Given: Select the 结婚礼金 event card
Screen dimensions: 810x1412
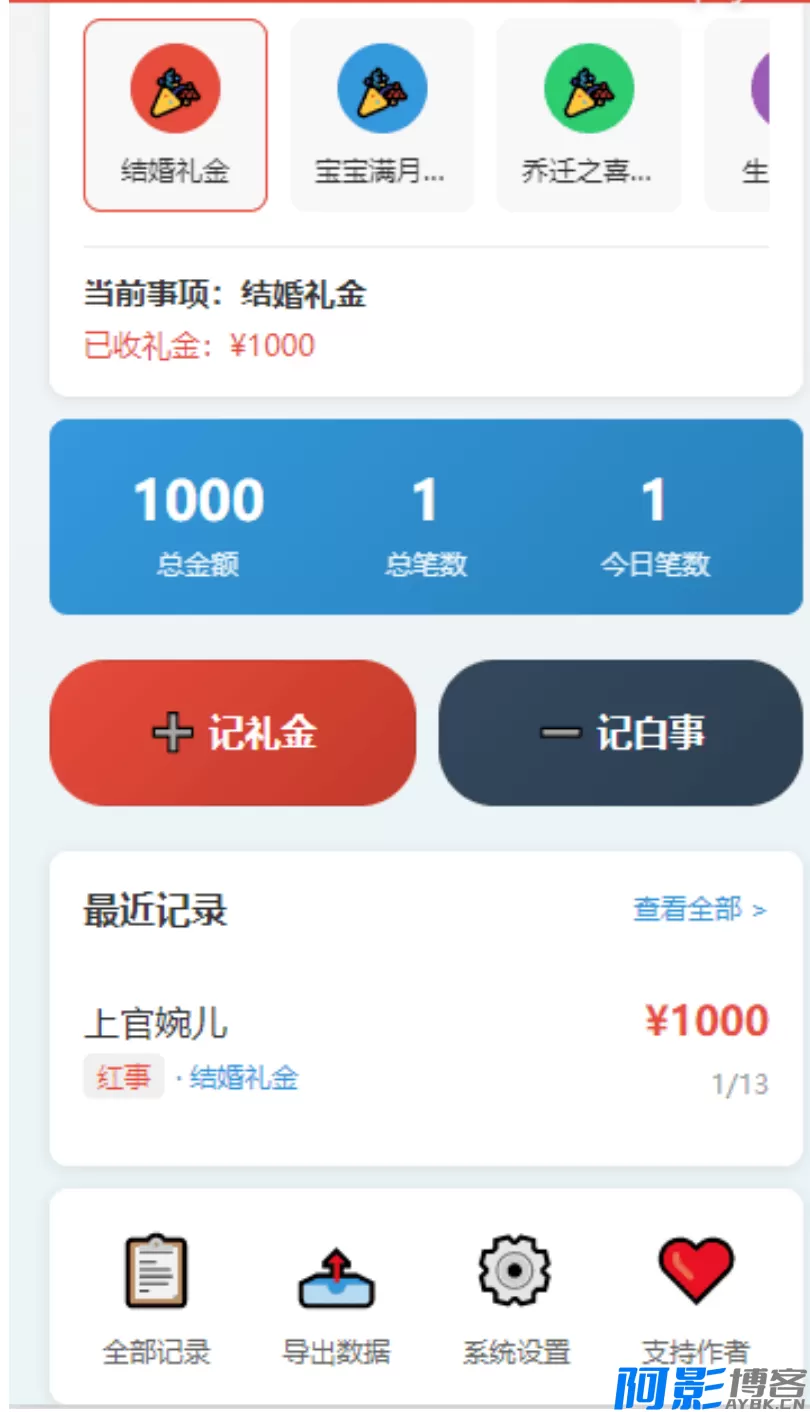Looking at the screenshot, I should [x=175, y=115].
